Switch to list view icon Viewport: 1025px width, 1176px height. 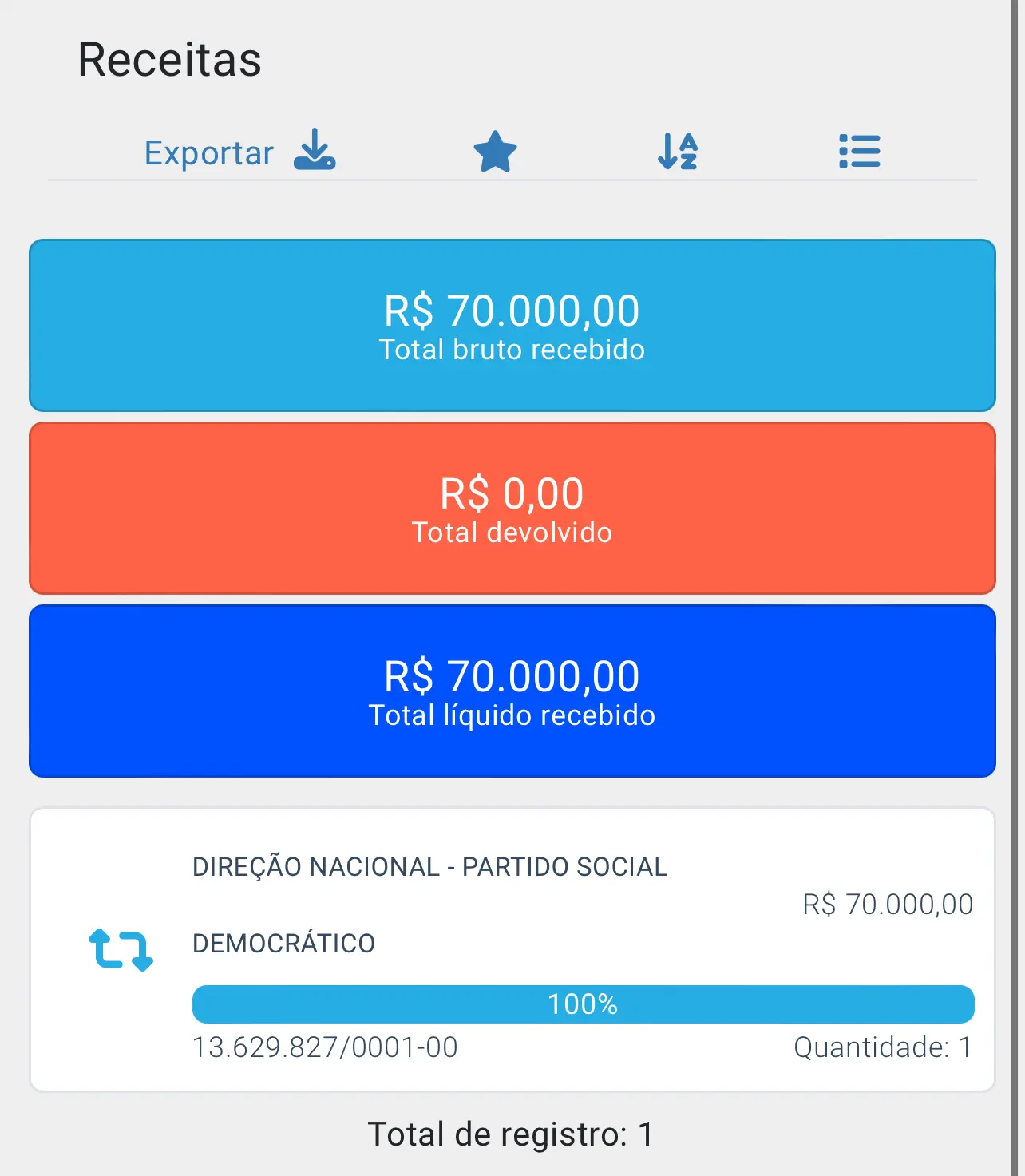pyautogui.click(x=859, y=152)
